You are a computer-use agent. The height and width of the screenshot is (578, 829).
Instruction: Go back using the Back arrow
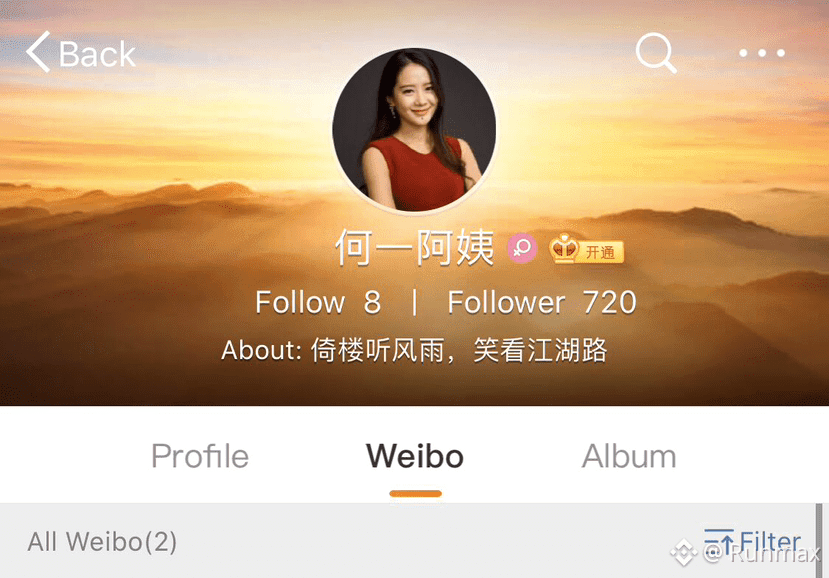pyautogui.click(x=80, y=53)
